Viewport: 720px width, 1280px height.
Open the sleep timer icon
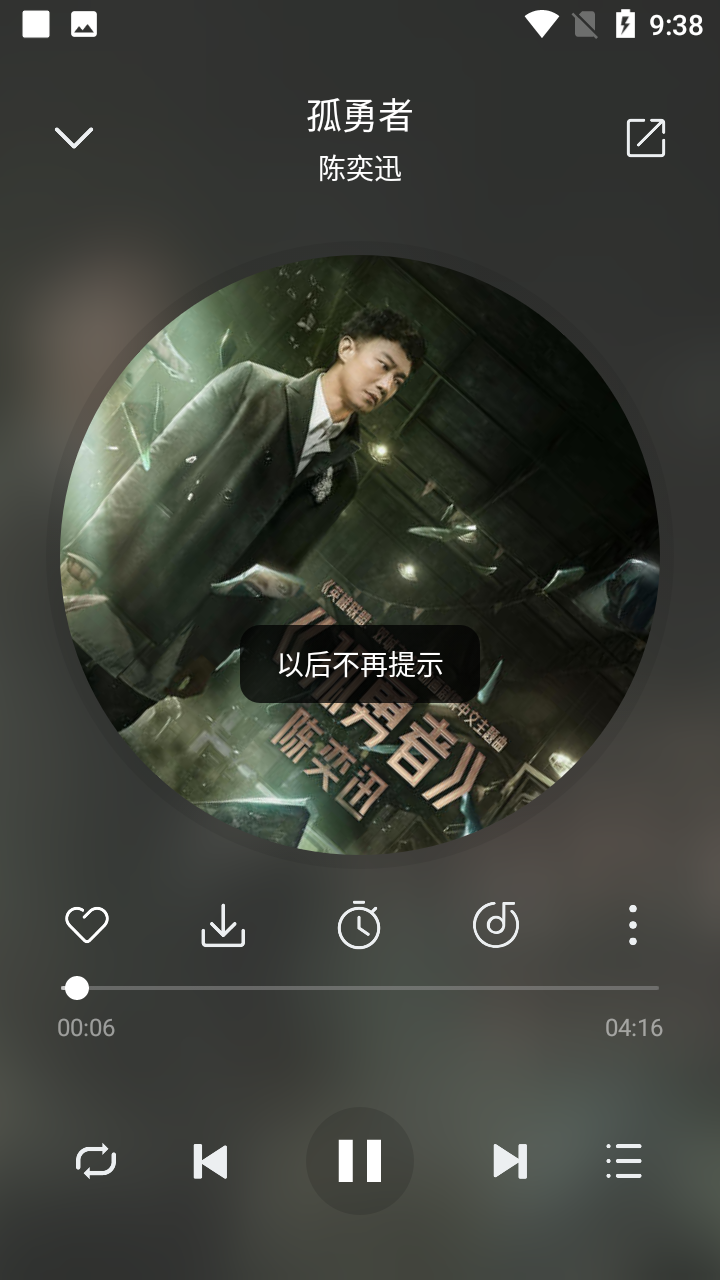coord(359,925)
